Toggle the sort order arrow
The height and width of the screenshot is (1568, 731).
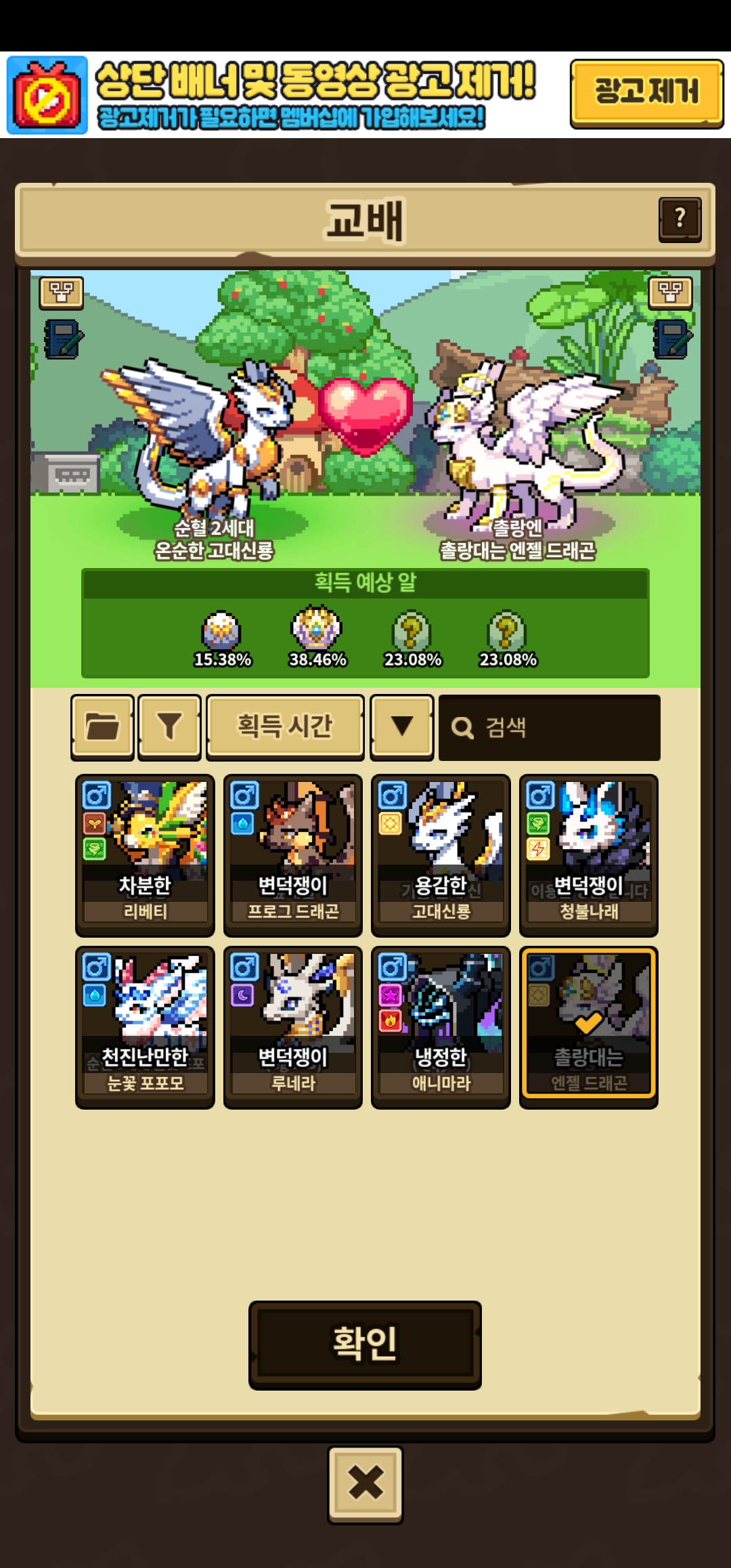click(x=402, y=727)
